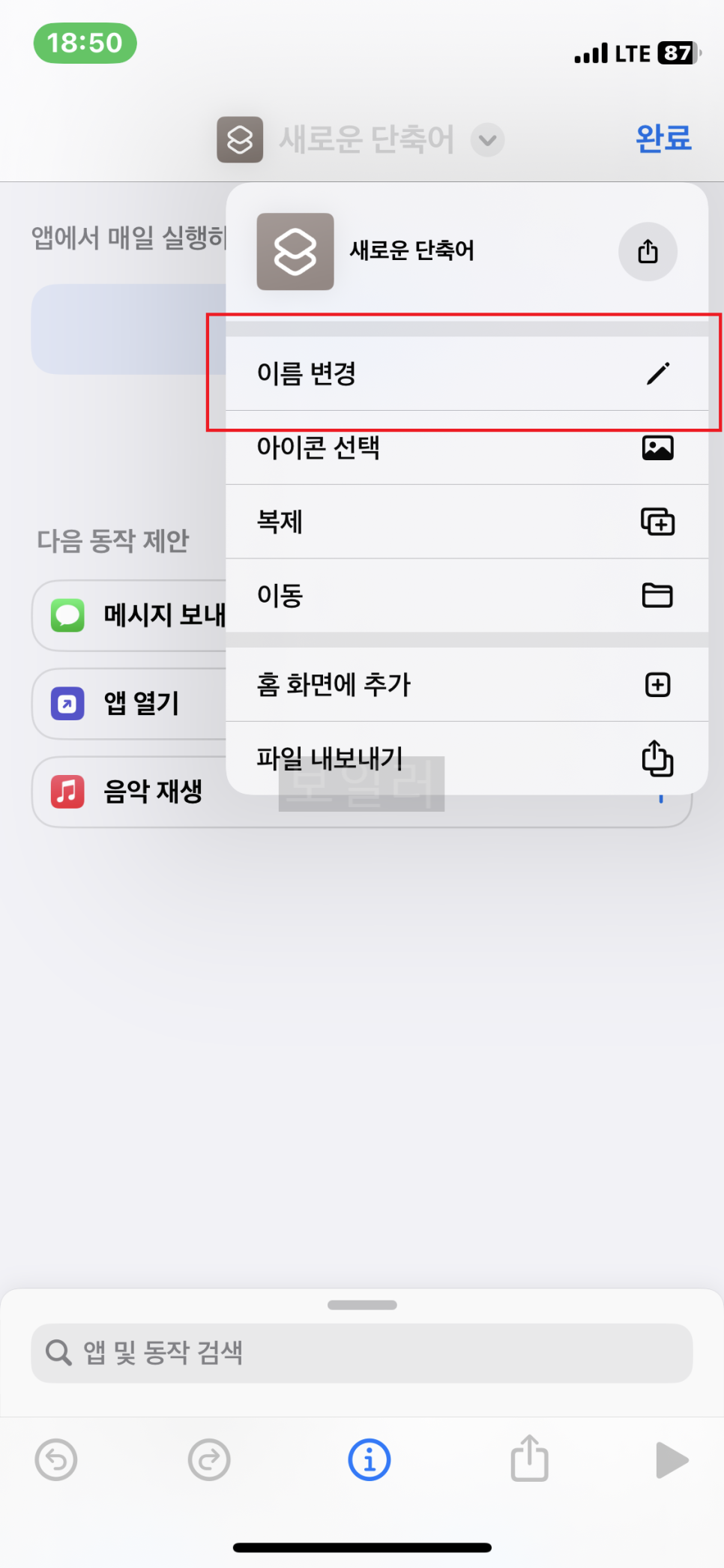This screenshot has height=1568, width=724.
Task: Open the shortcut info button
Action: click(369, 1460)
